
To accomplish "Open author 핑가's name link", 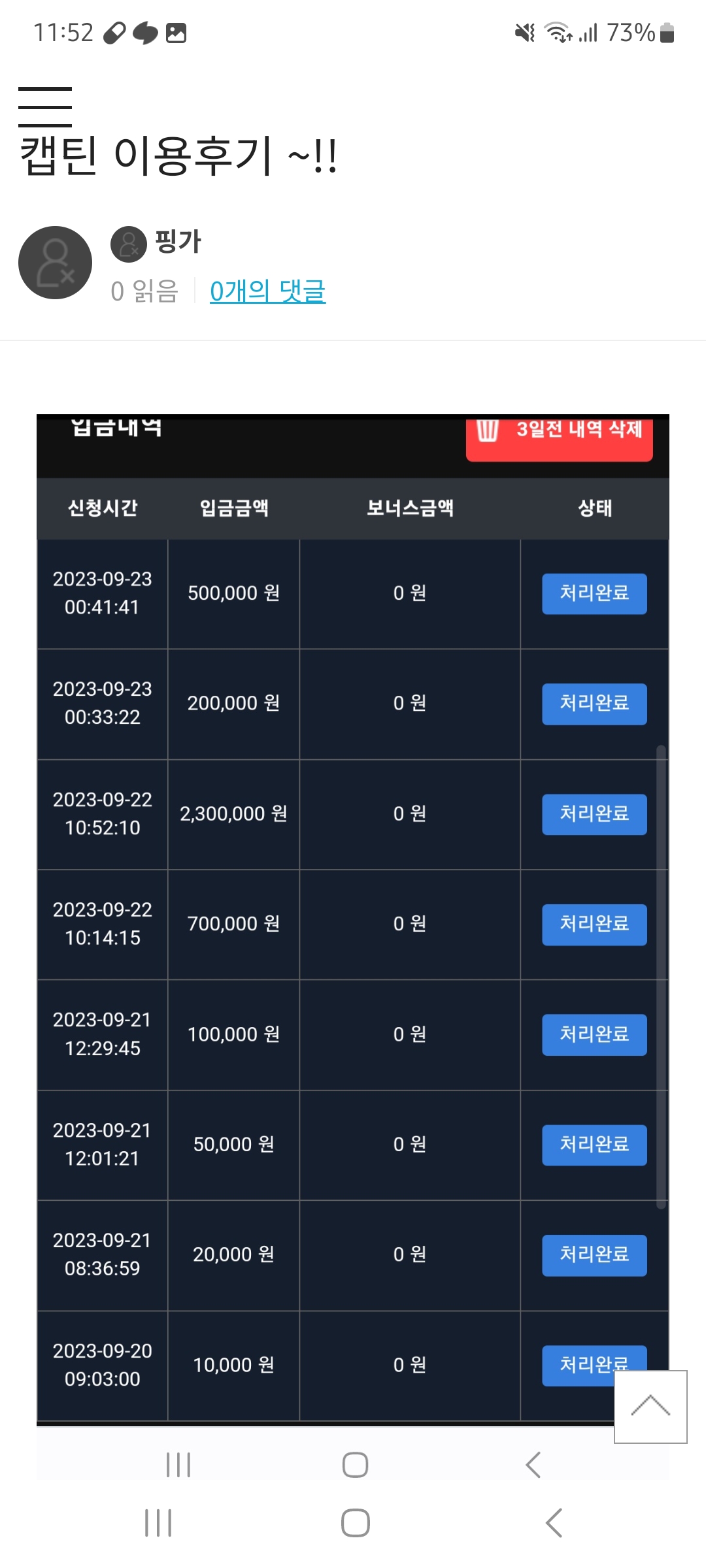I will pyautogui.click(x=178, y=242).
